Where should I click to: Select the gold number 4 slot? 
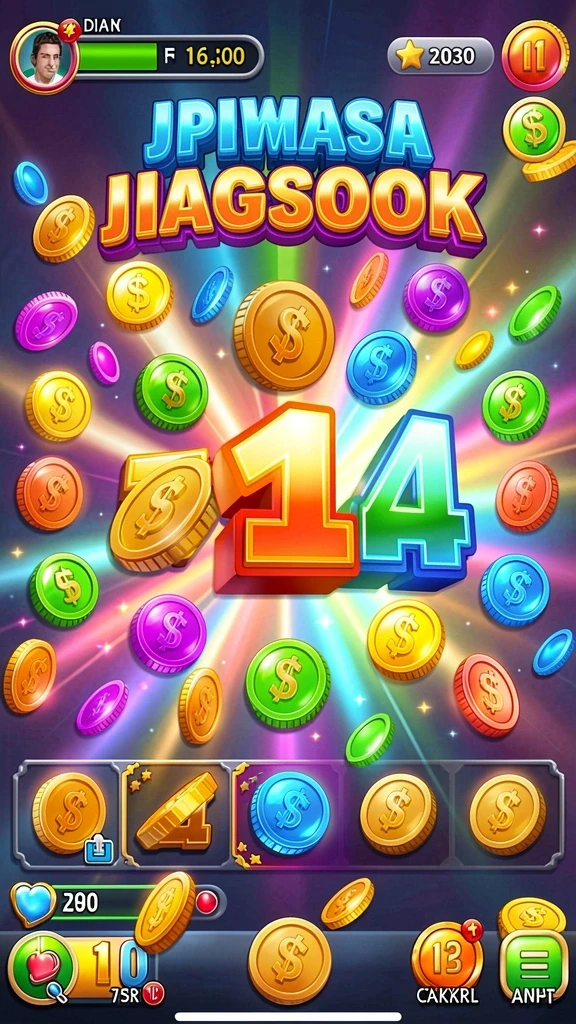point(177,812)
